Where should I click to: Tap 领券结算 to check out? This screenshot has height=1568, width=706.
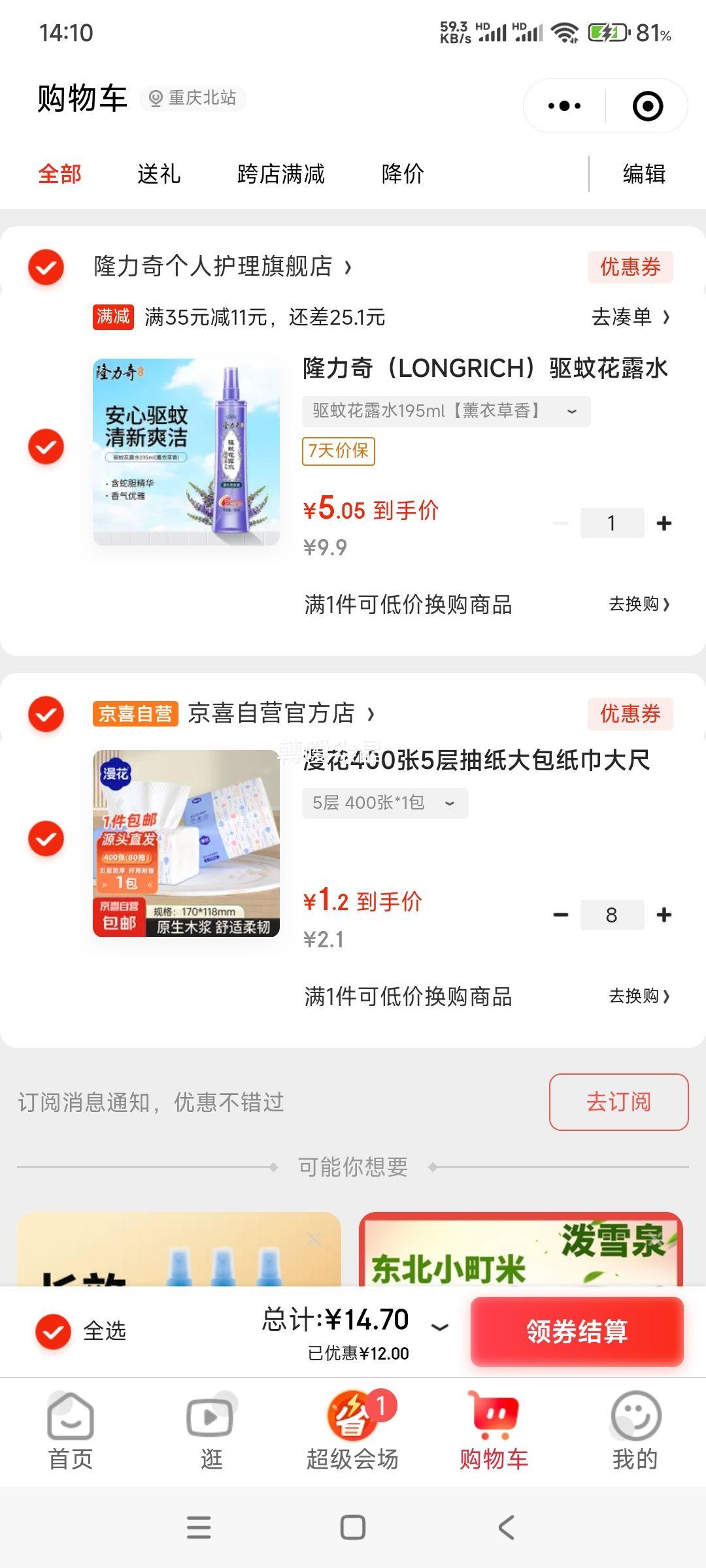577,1331
